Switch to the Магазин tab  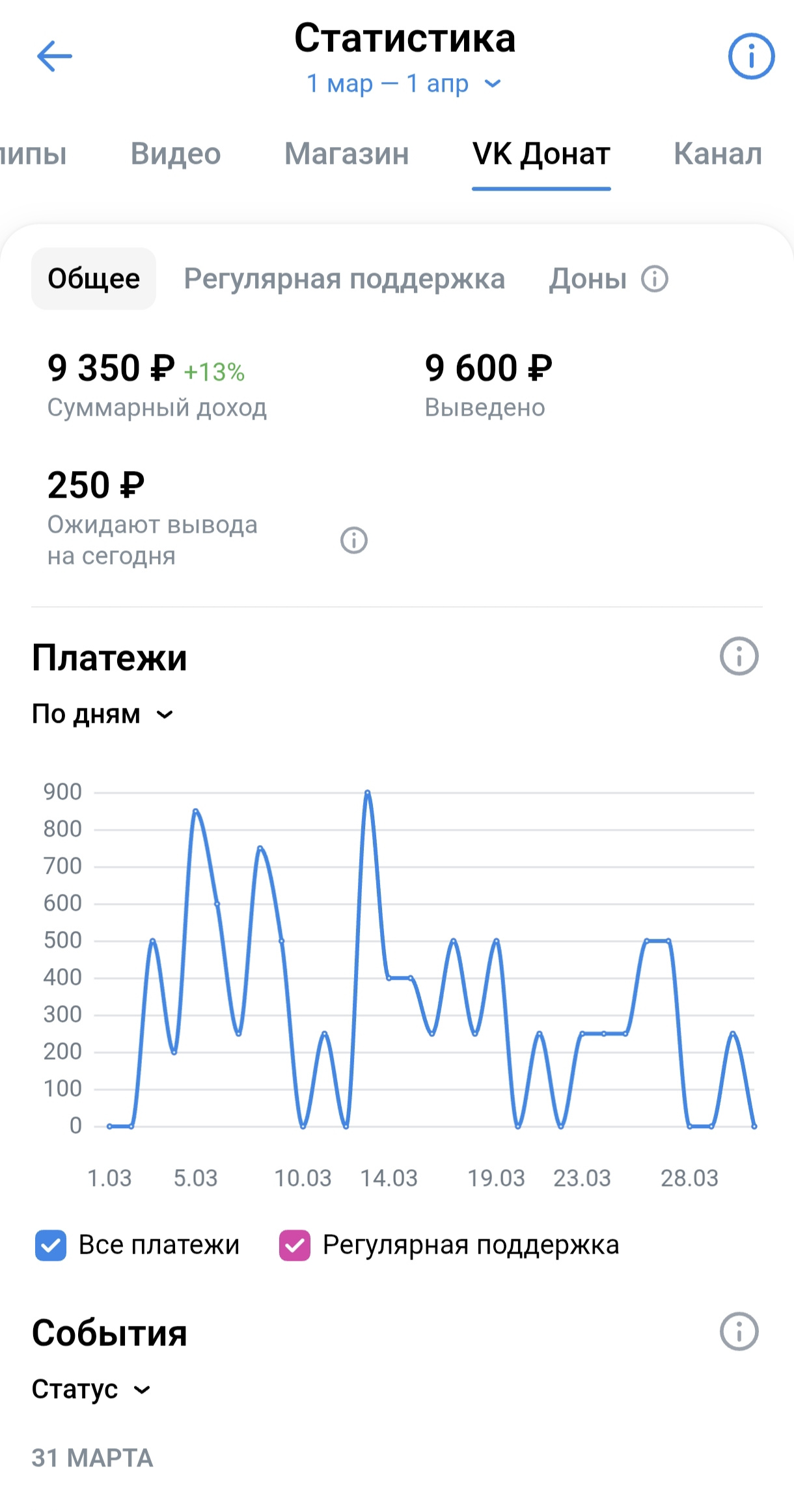tap(346, 154)
